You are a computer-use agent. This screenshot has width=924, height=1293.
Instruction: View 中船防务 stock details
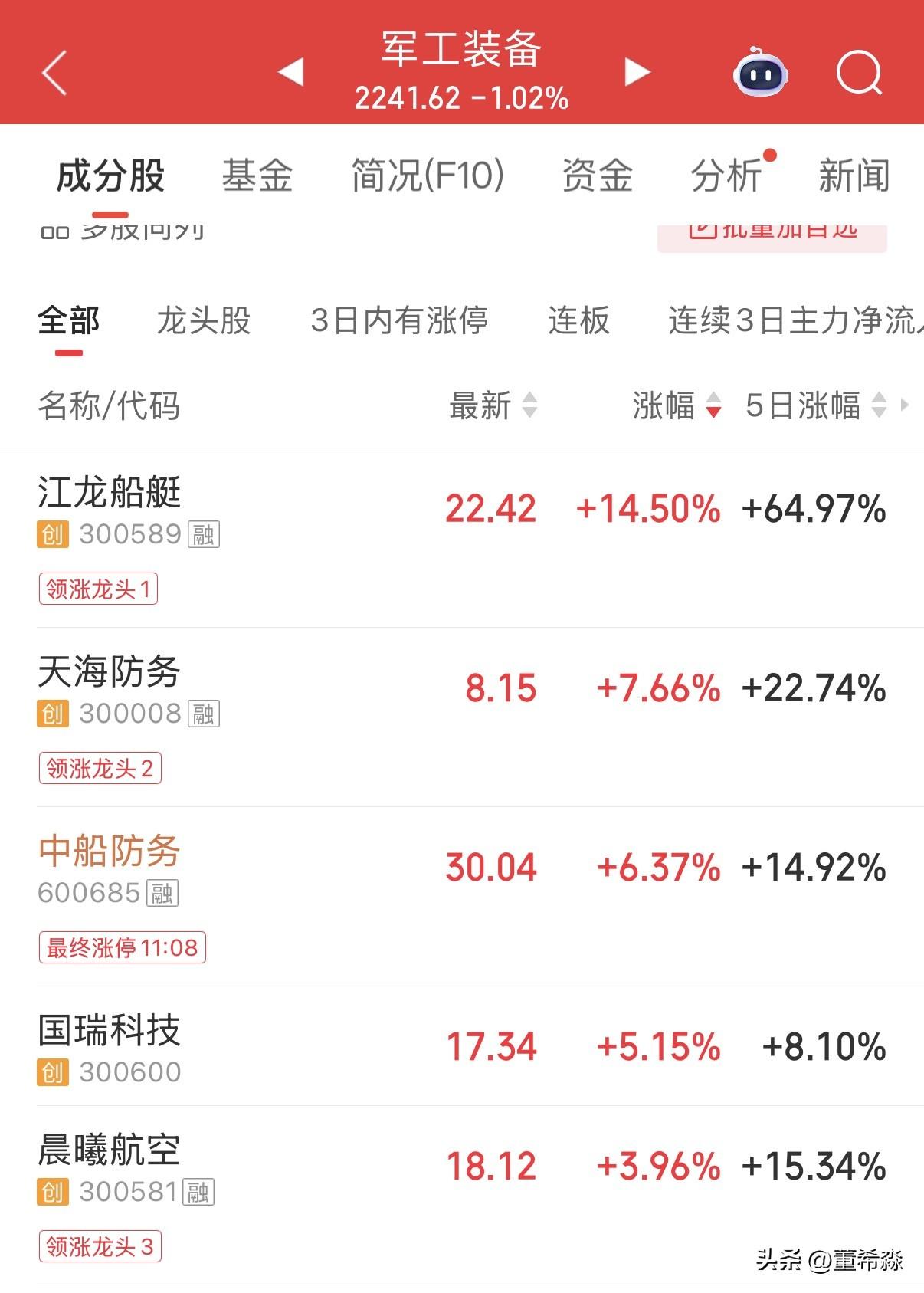[x=110, y=852]
